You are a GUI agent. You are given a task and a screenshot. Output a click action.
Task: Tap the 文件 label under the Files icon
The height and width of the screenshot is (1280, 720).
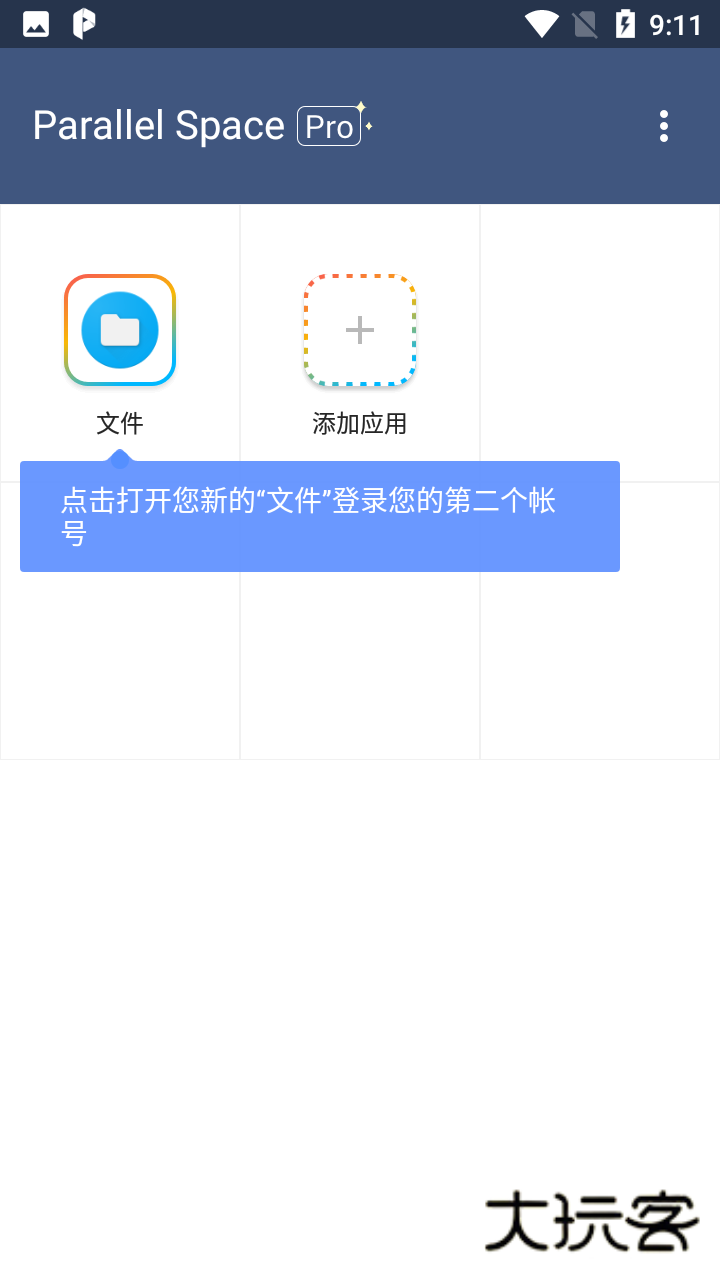click(120, 423)
